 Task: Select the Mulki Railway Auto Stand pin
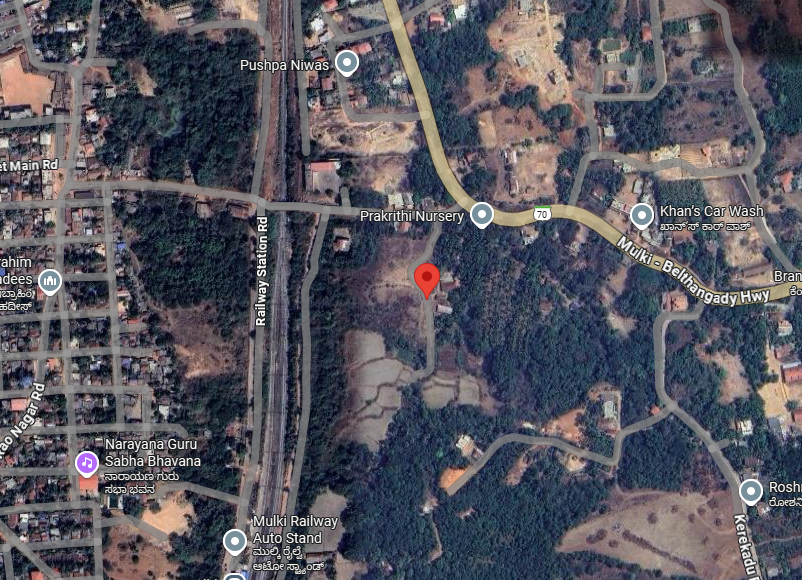coord(235,542)
